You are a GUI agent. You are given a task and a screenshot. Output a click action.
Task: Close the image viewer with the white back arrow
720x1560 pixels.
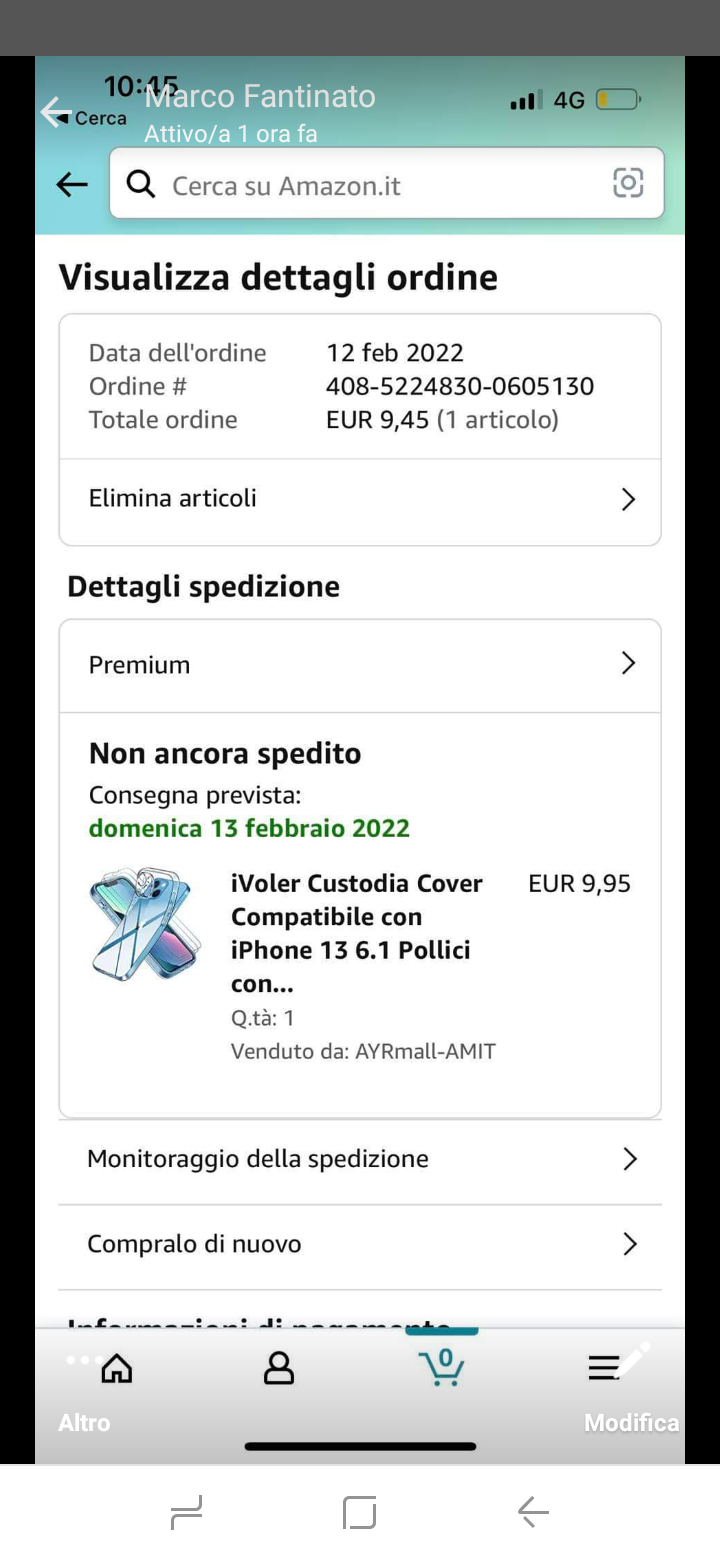point(56,112)
